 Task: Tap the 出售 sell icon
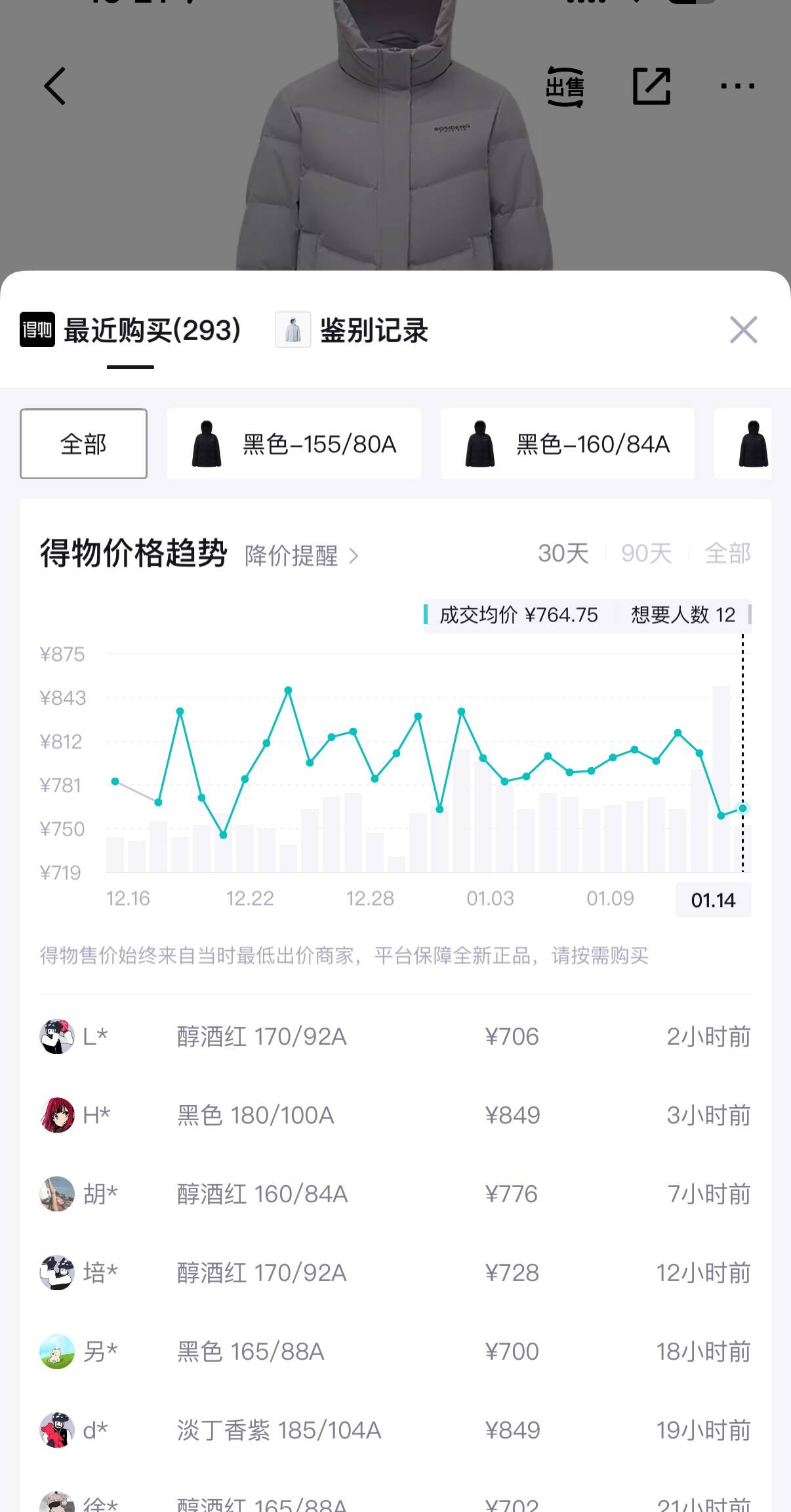point(565,86)
